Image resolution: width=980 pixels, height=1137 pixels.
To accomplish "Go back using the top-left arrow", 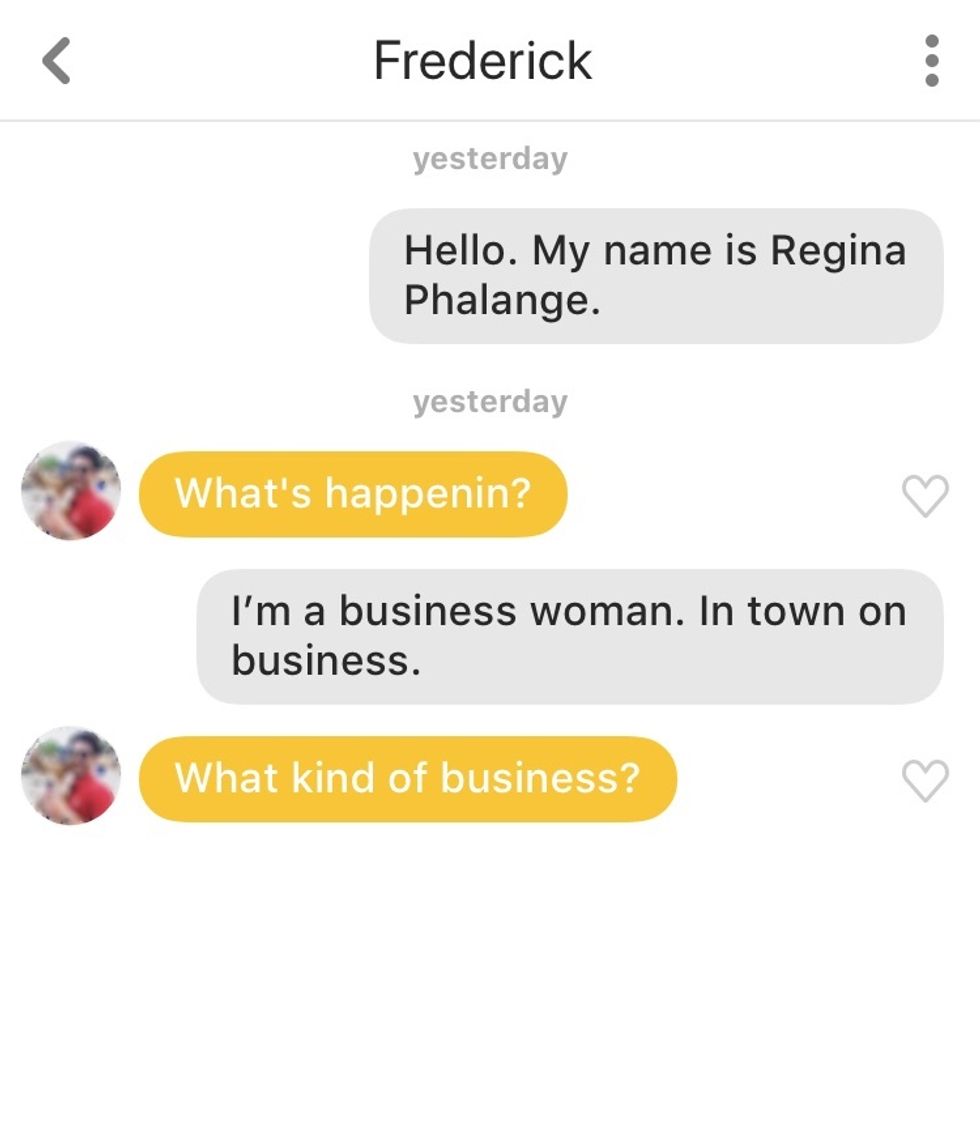I will click(x=57, y=61).
